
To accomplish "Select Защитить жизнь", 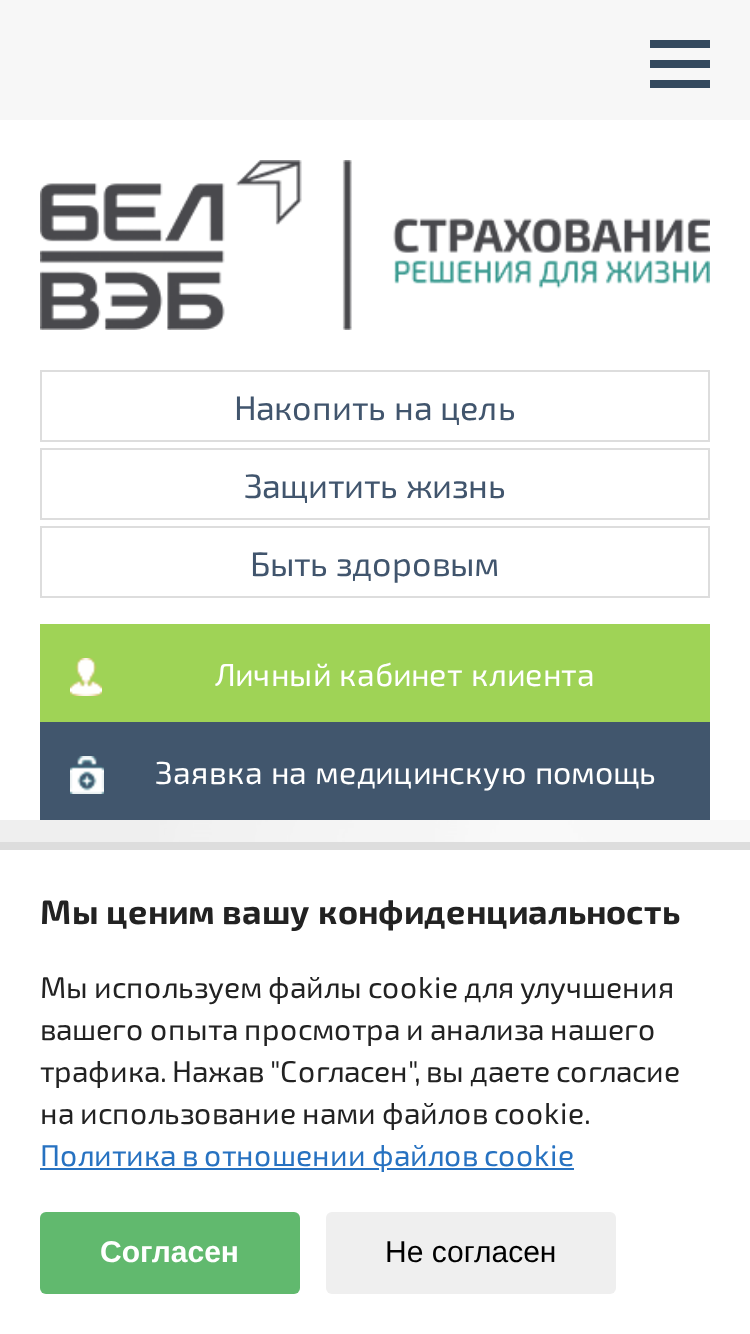I will click(375, 484).
